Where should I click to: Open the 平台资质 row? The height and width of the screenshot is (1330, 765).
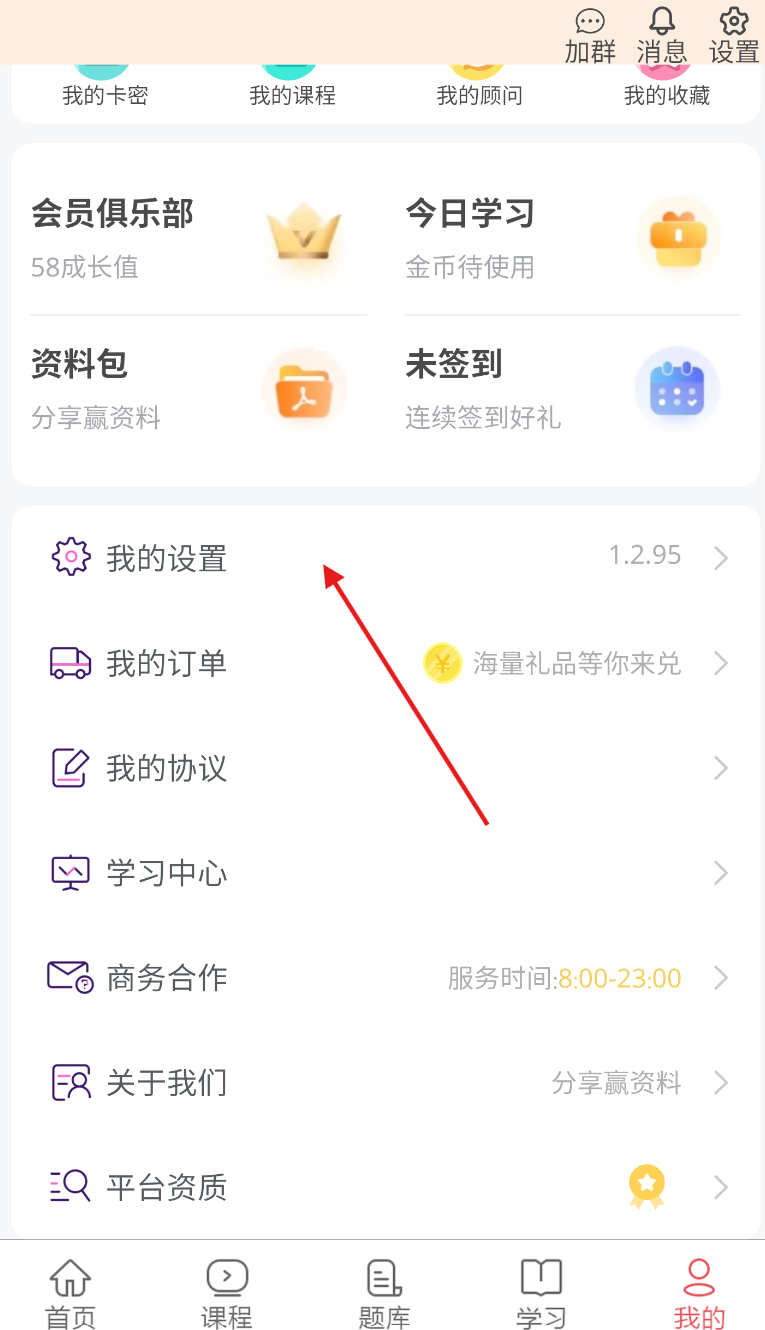click(x=385, y=1187)
